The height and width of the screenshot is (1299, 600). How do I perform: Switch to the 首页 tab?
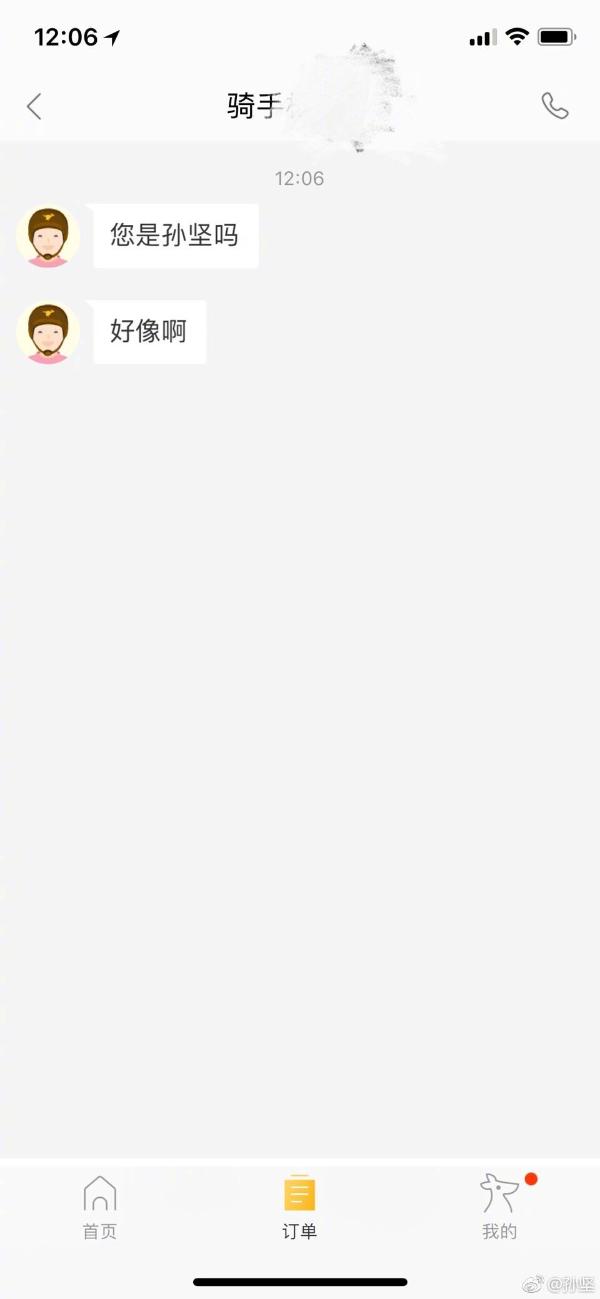pos(100,1206)
